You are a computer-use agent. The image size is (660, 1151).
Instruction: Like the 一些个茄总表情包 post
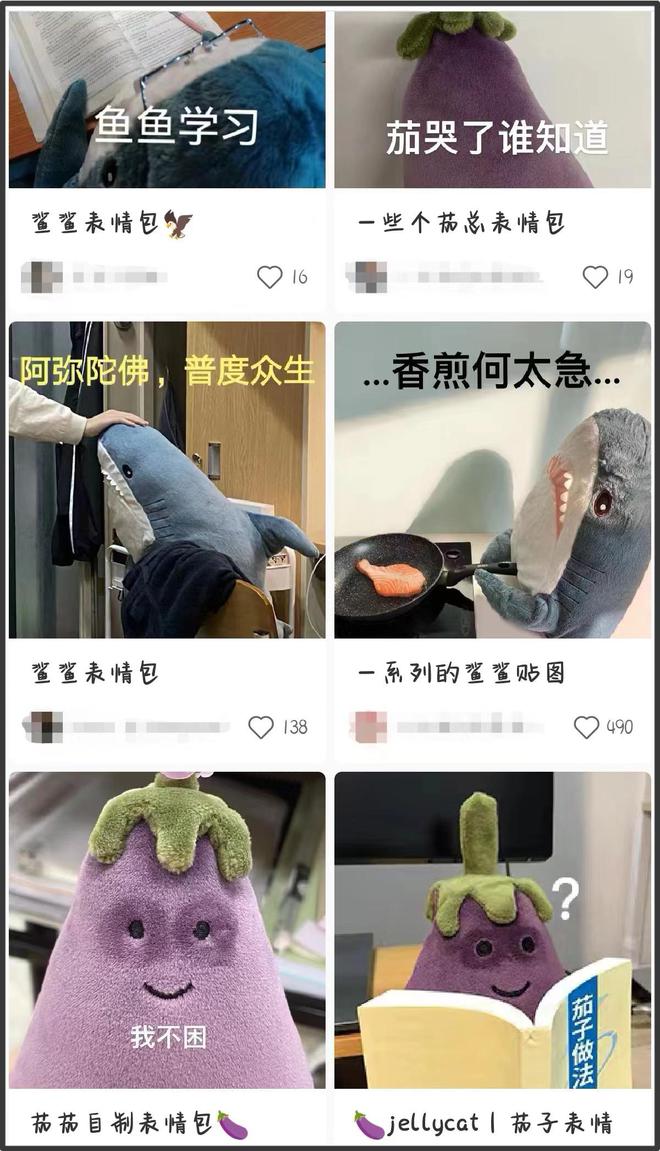595,277
